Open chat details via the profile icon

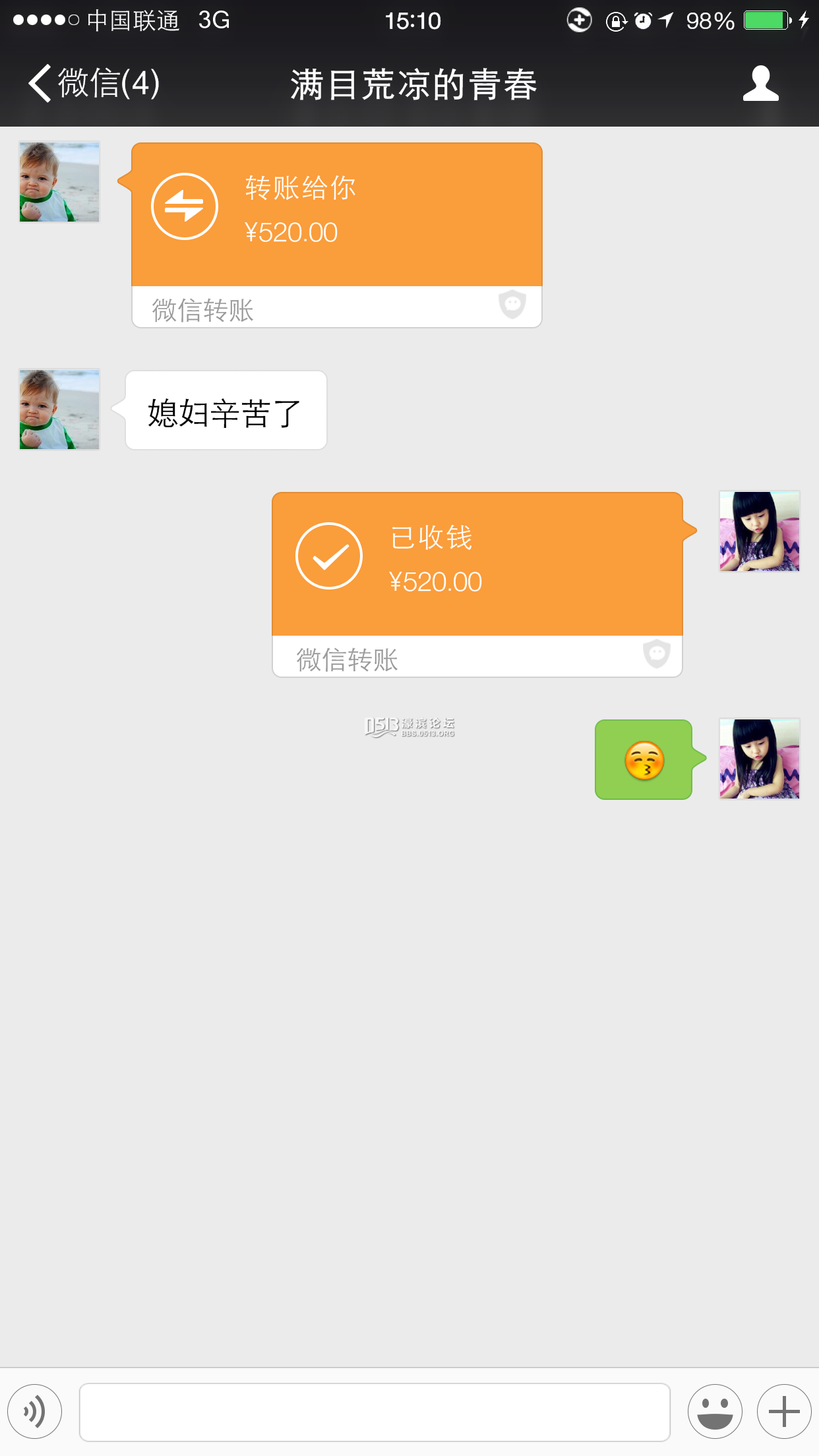click(x=760, y=84)
